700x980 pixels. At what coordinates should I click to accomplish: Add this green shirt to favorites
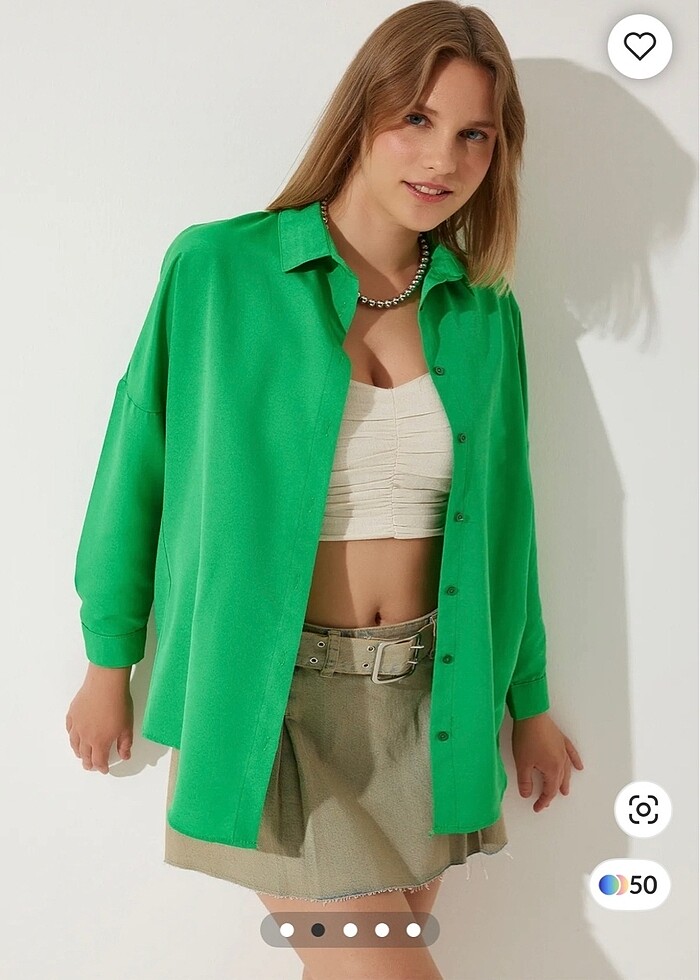pos(639,46)
